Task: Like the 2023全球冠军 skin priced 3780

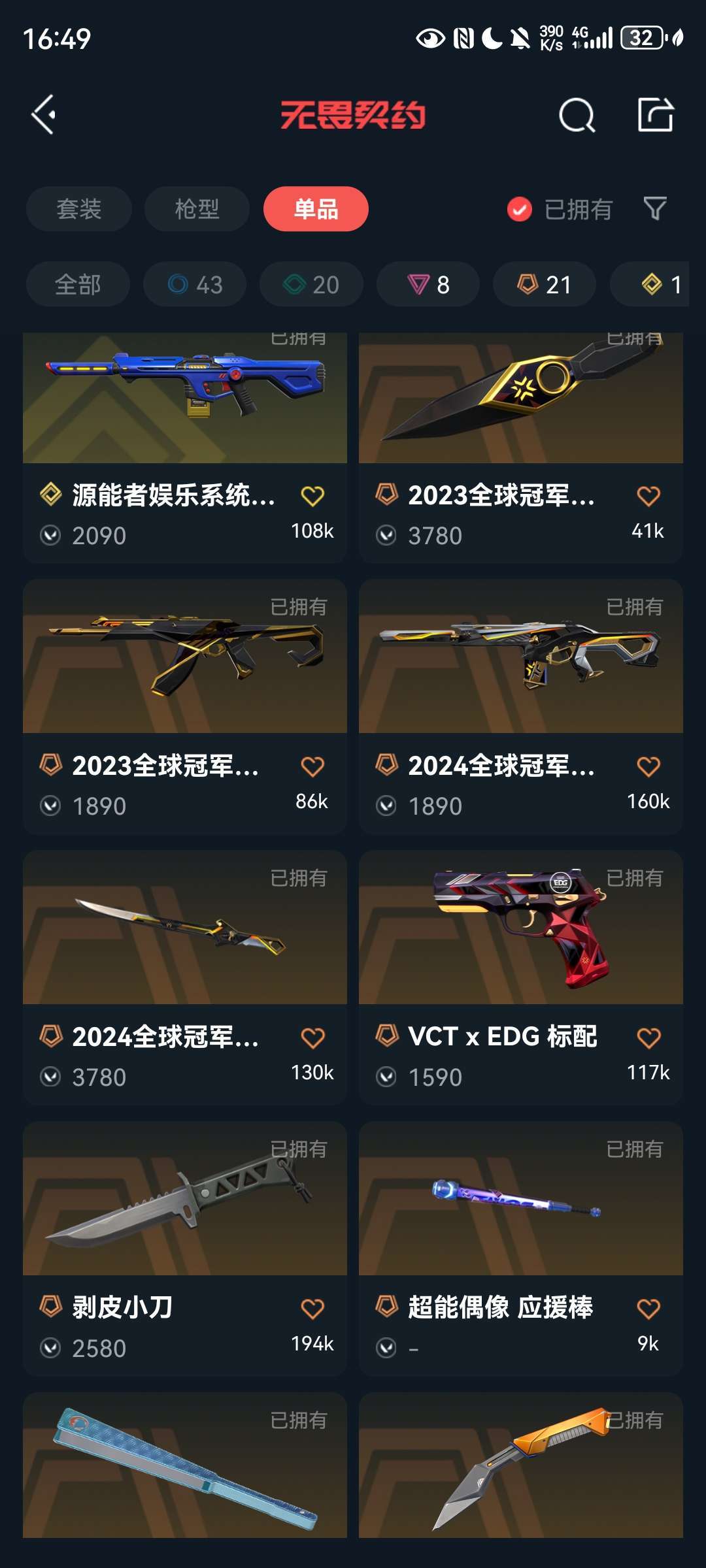Action: [648, 496]
